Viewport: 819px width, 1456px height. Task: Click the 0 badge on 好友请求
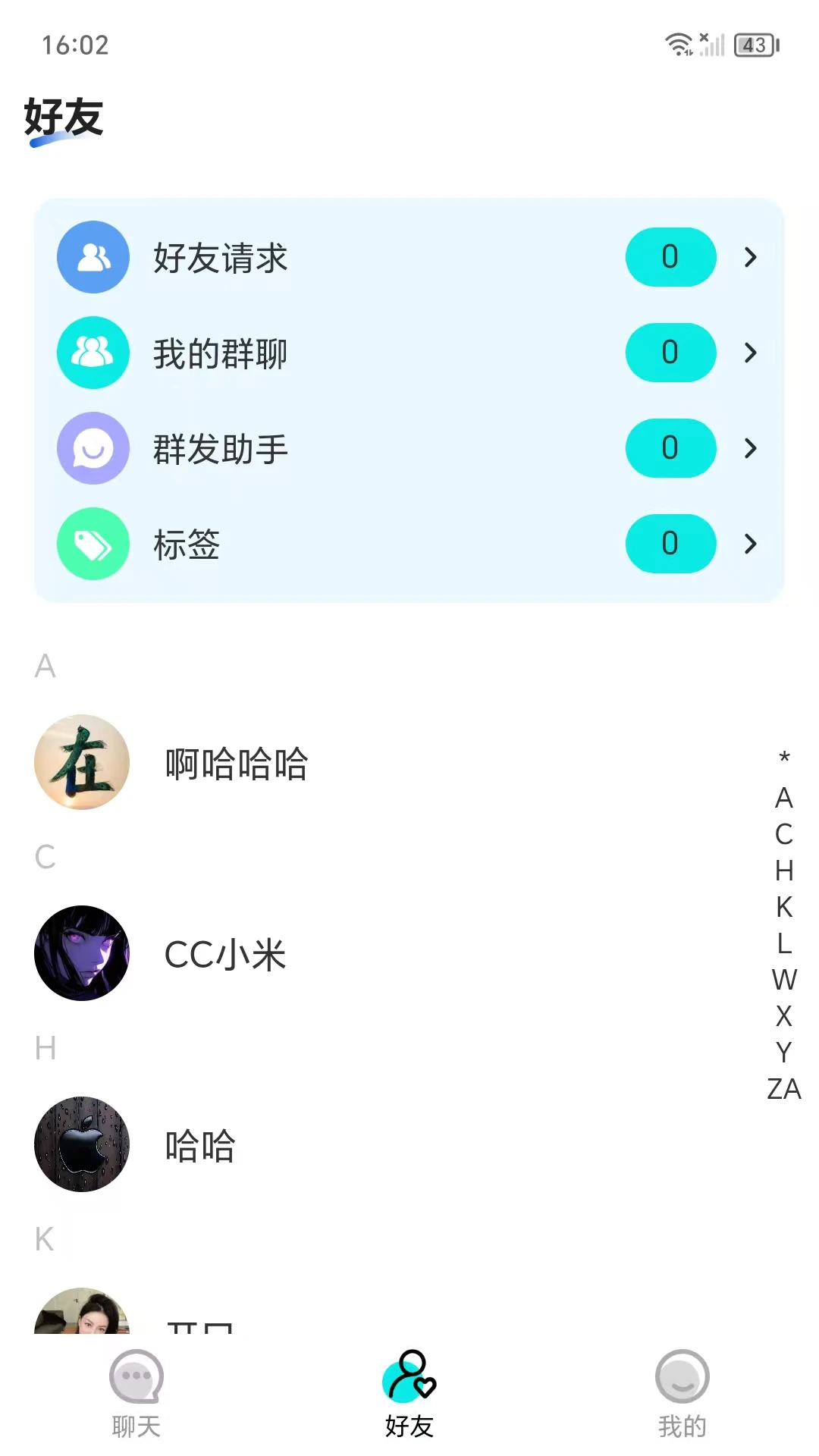670,257
